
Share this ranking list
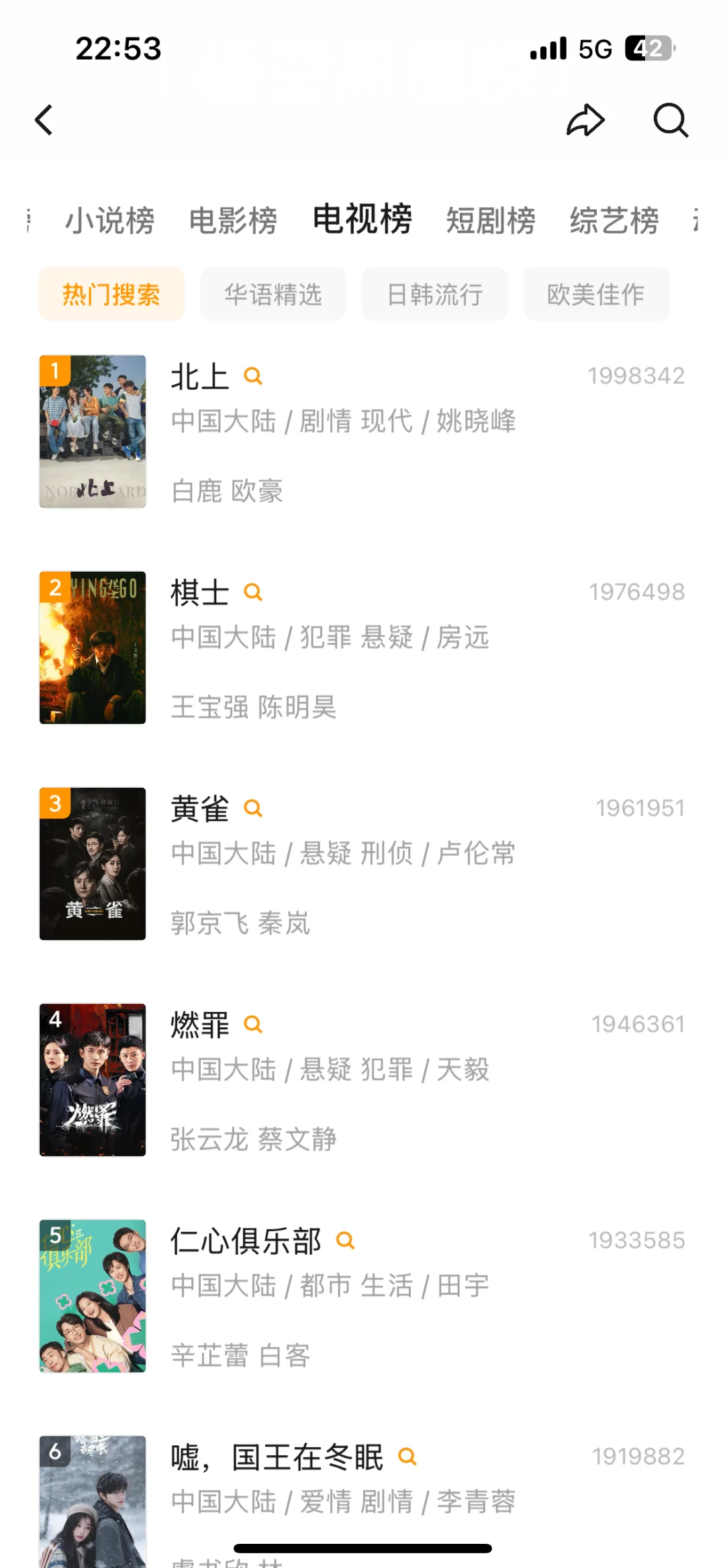(585, 120)
